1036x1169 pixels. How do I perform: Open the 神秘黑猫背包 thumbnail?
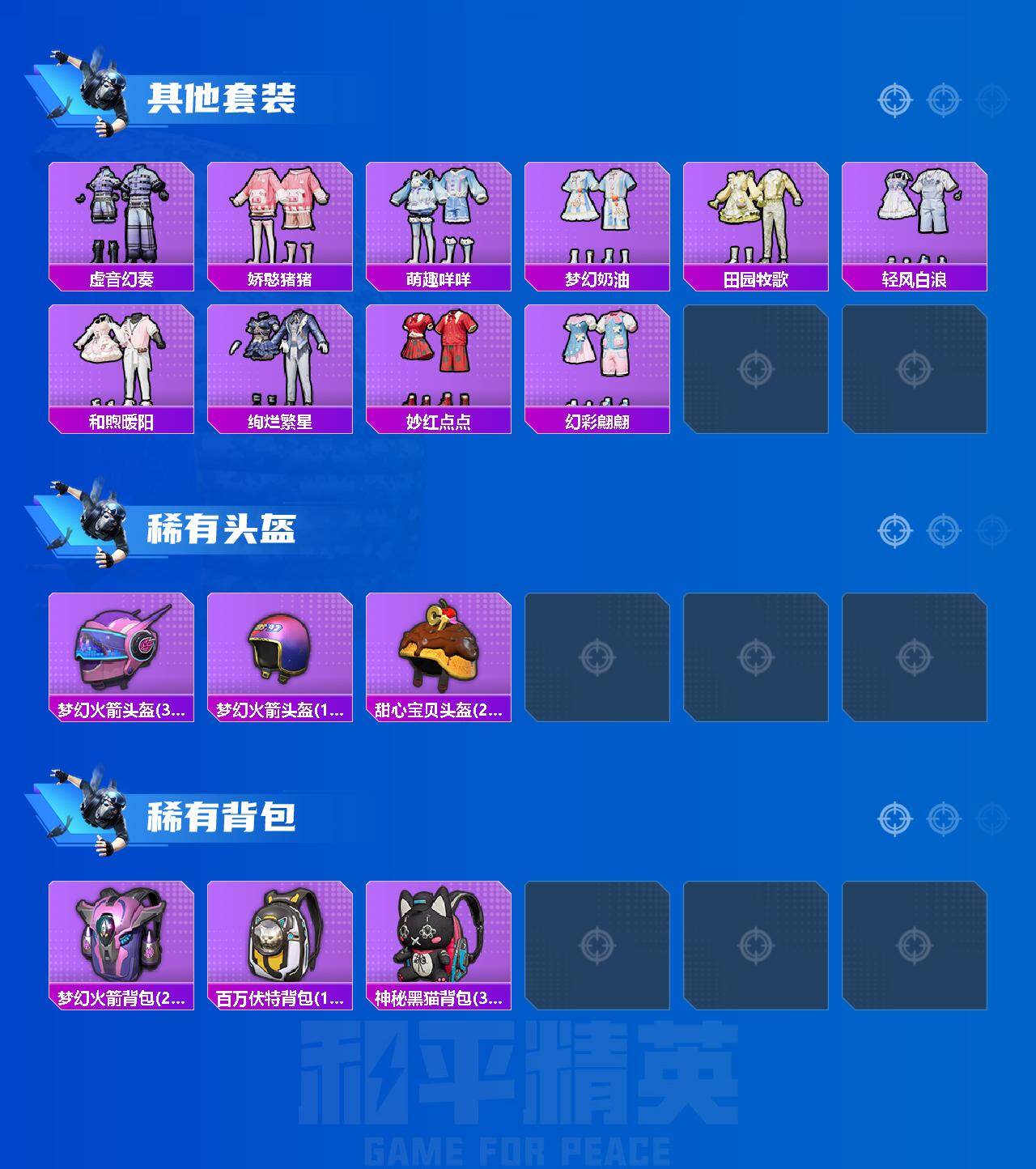pyautogui.click(x=438, y=941)
